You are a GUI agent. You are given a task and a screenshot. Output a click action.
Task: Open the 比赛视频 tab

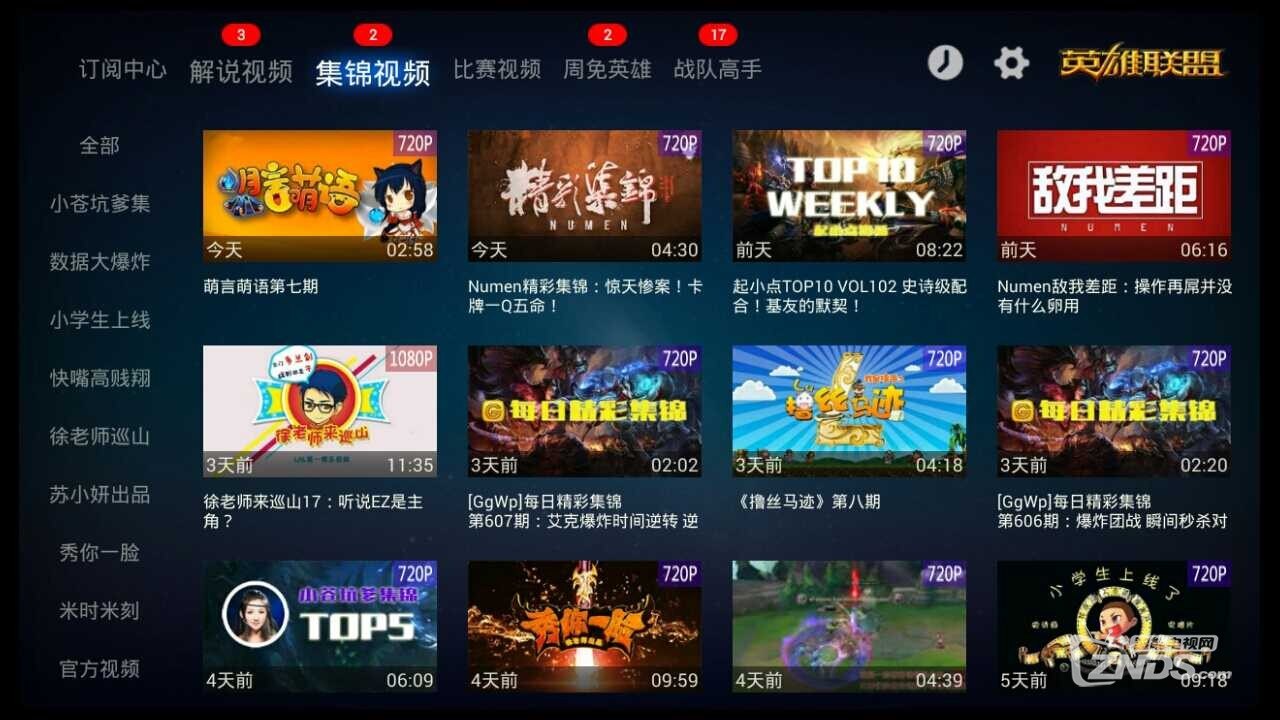click(497, 70)
